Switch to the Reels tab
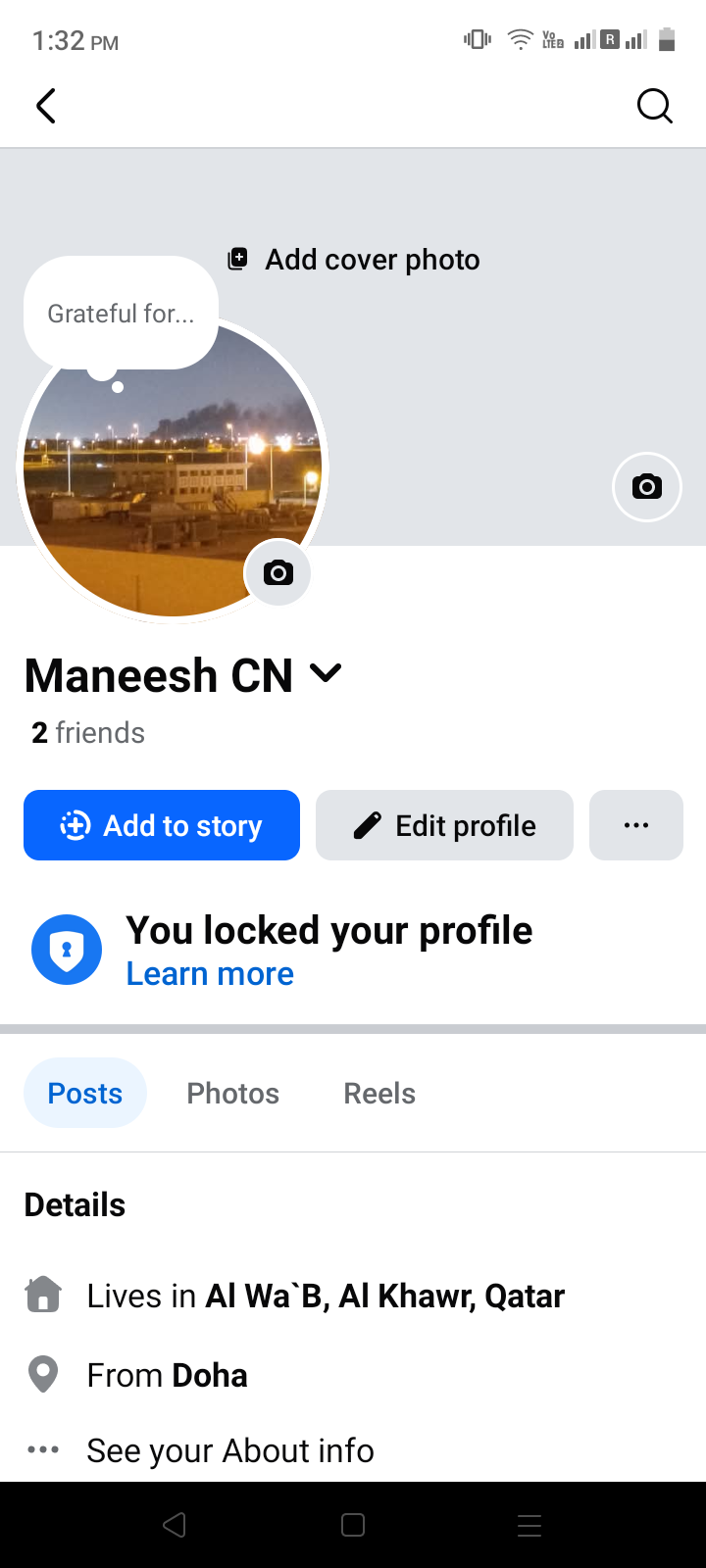The width and height of the screenshot is (706, 1568). click(x=379, y=1093)
